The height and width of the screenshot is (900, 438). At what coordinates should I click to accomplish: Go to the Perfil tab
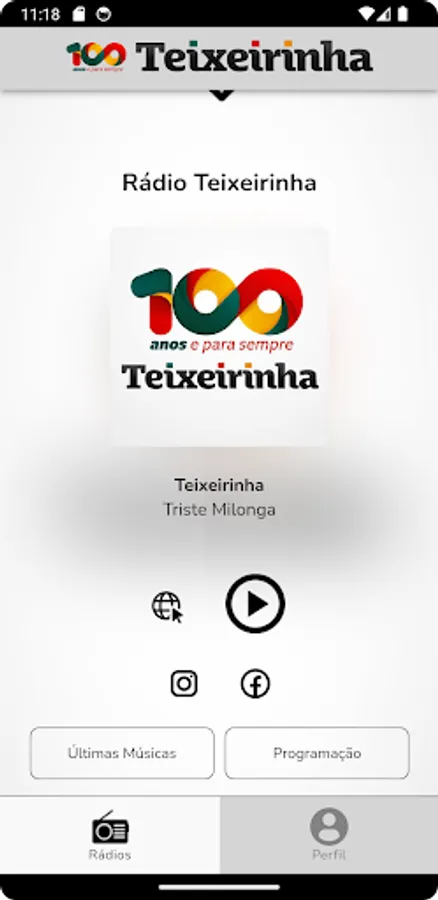[x=329, y=835]
